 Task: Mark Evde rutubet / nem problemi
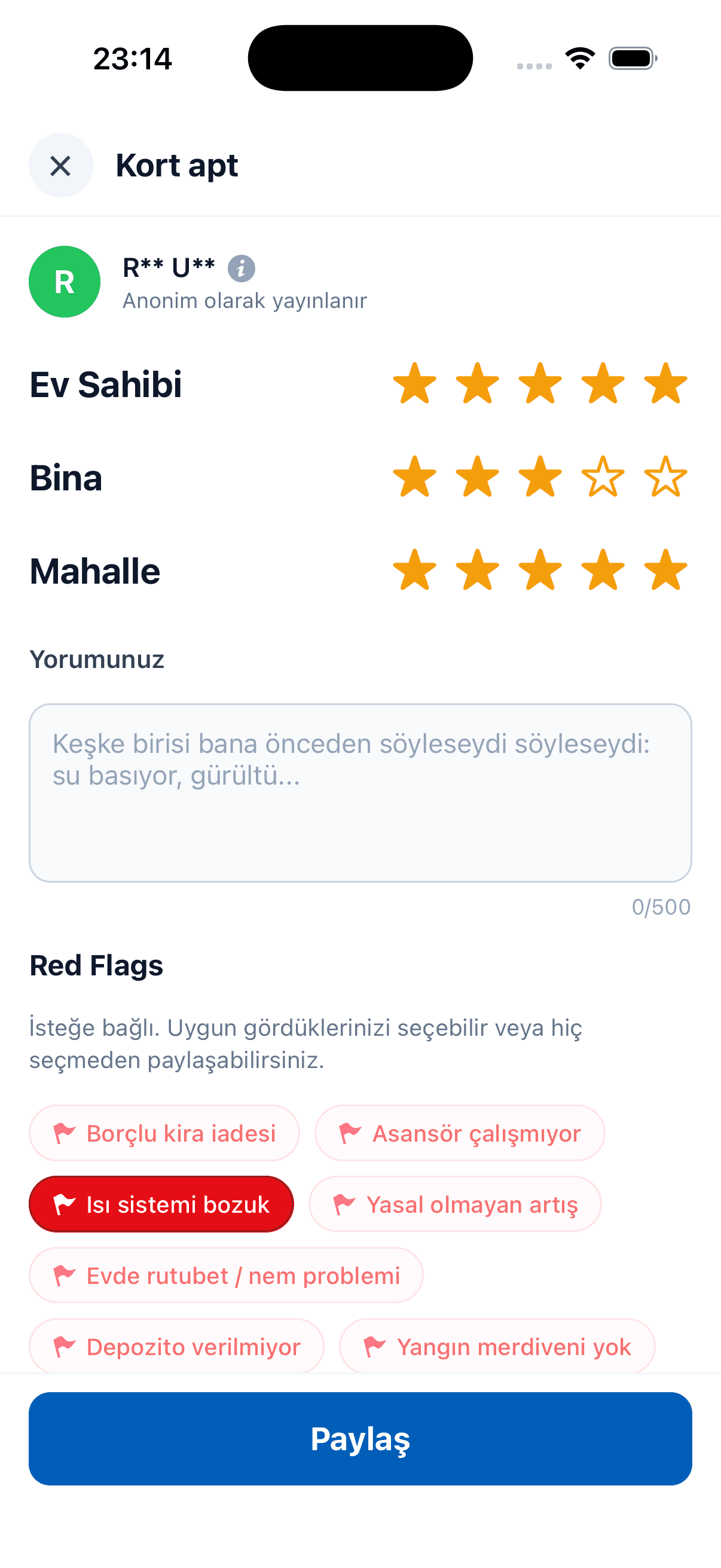tap(226, 1275)
